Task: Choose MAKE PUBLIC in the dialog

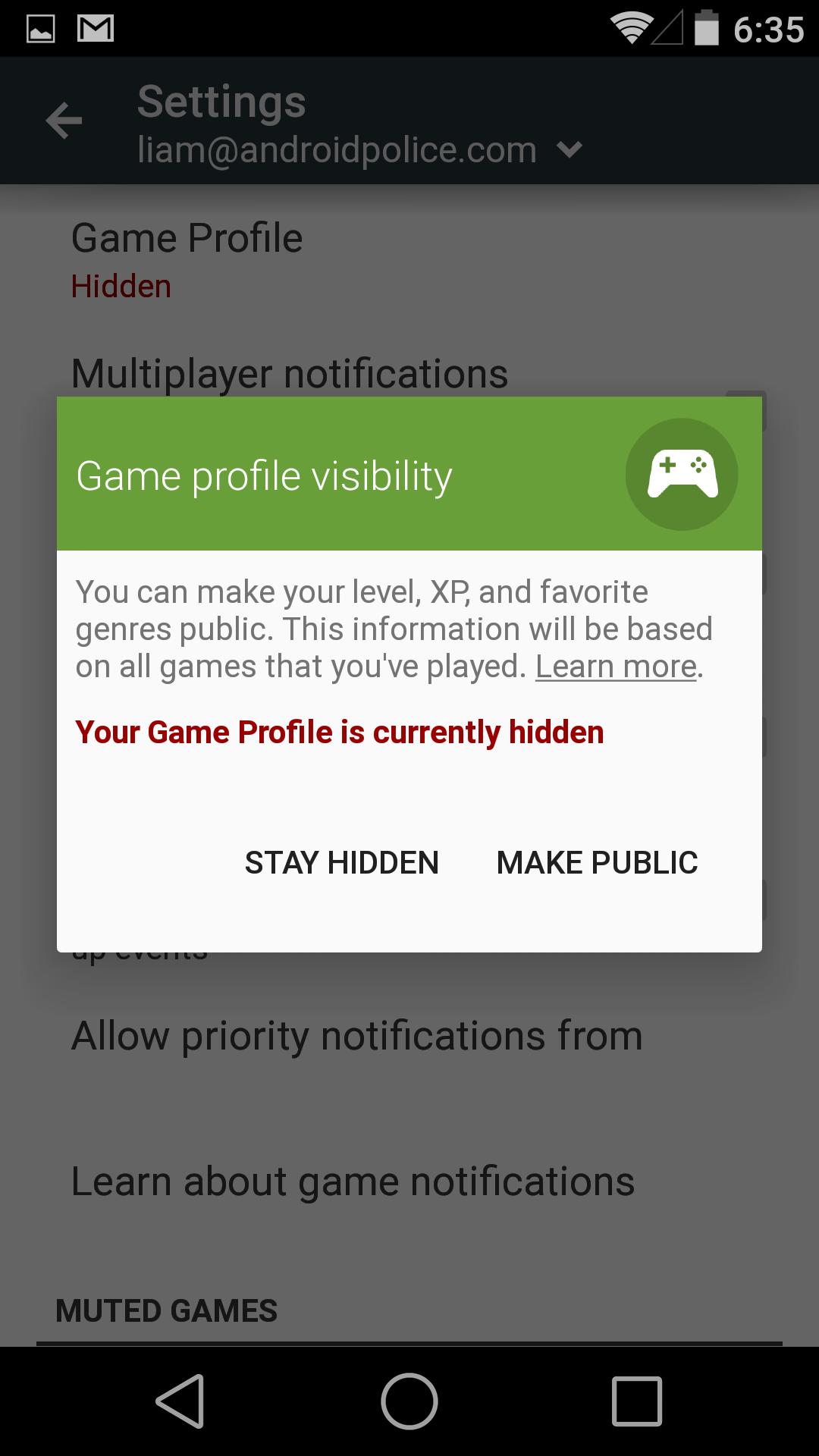Action: pos(598,863)
